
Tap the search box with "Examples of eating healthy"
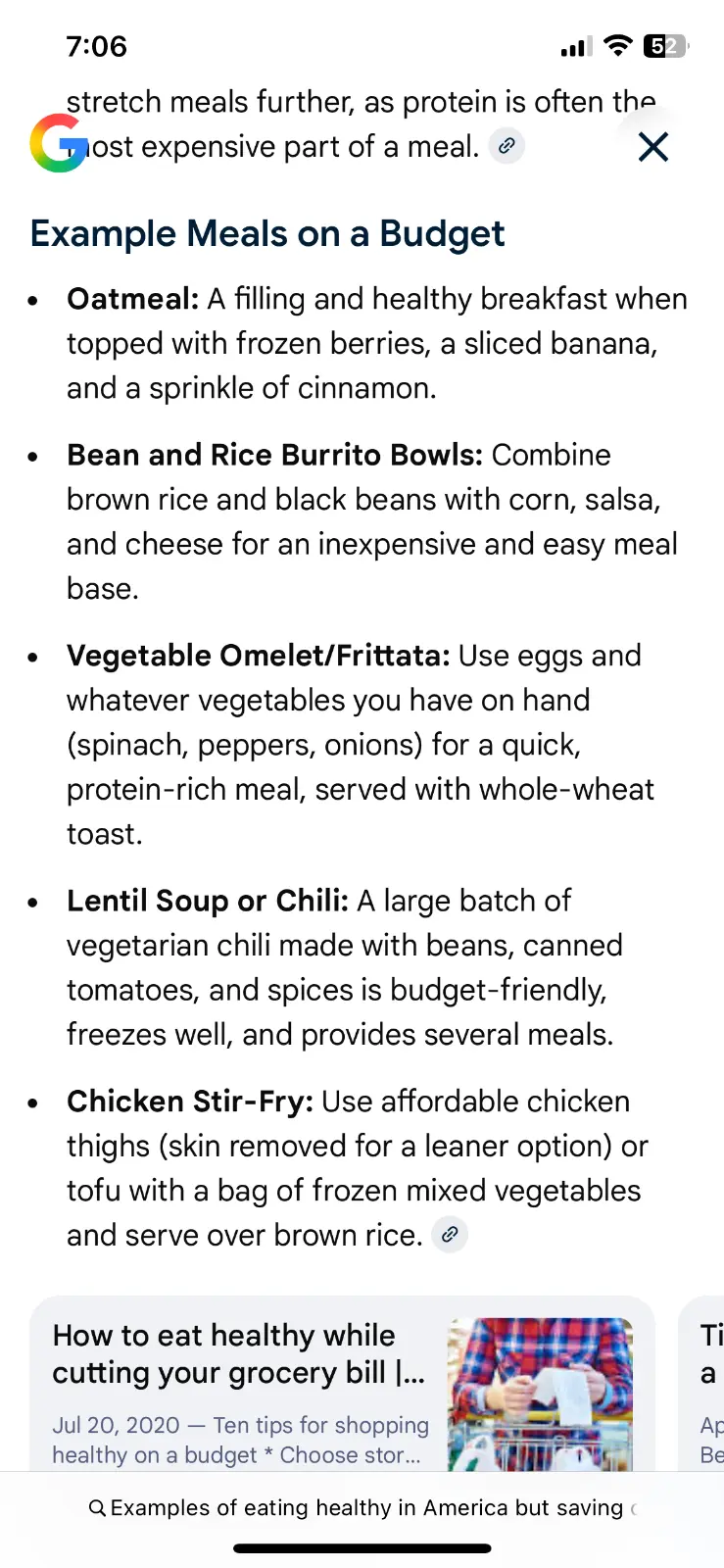click(x=362, y=1508)
